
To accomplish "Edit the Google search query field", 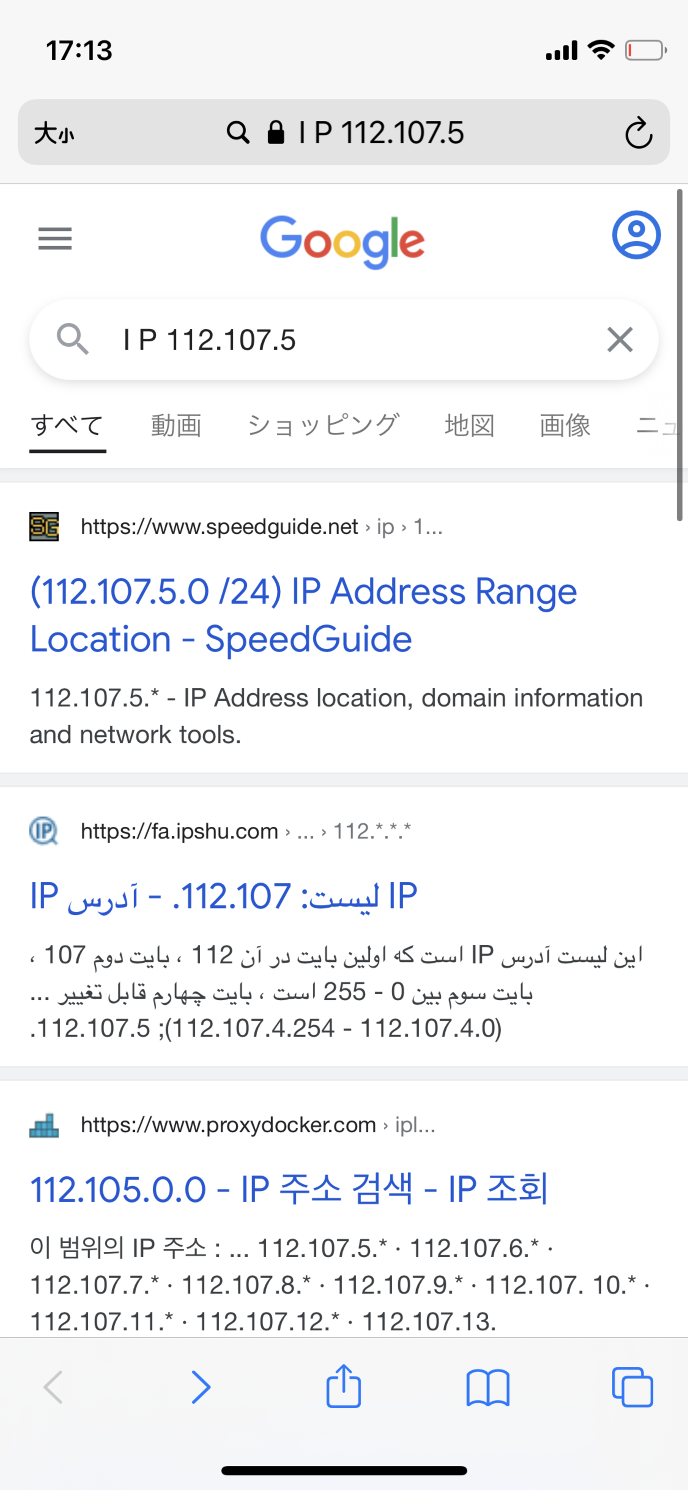I will click(340, 340).
